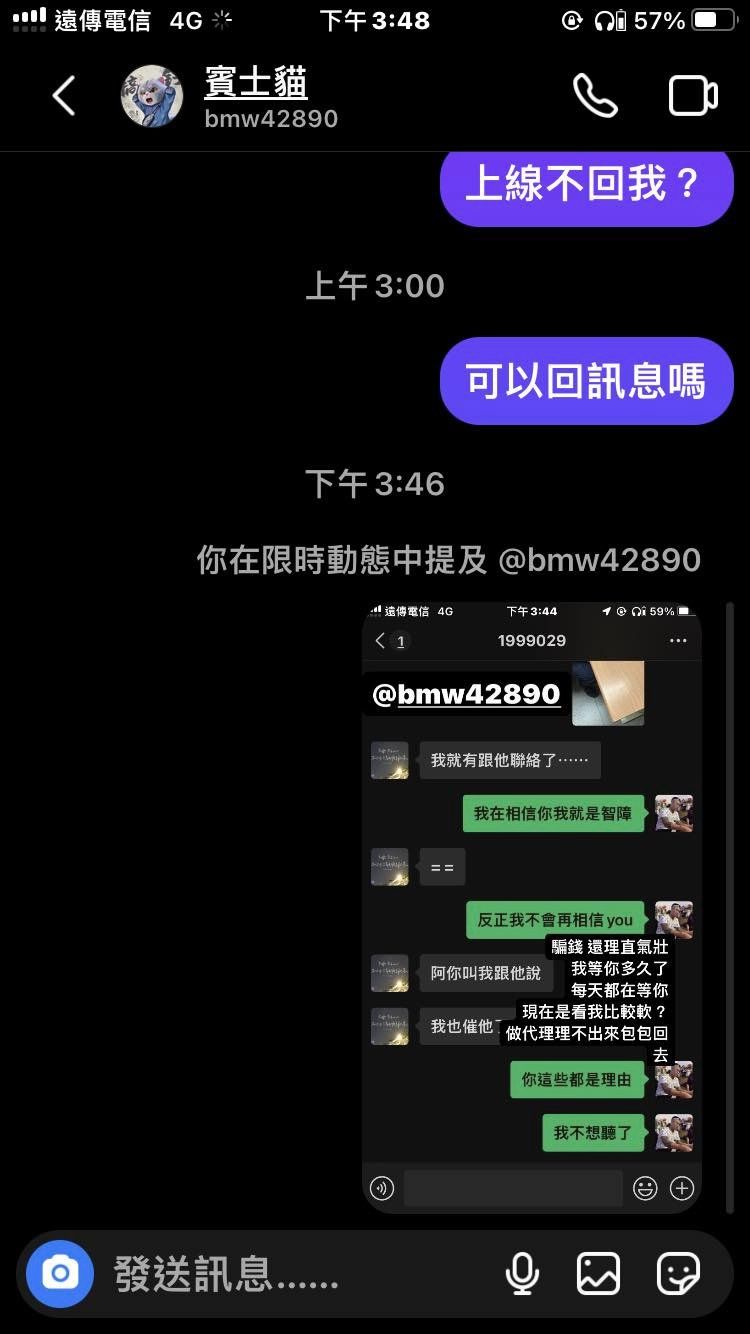Open the sticker picker
This screenshot has height=1334, width=750.
click(678, 1274)
